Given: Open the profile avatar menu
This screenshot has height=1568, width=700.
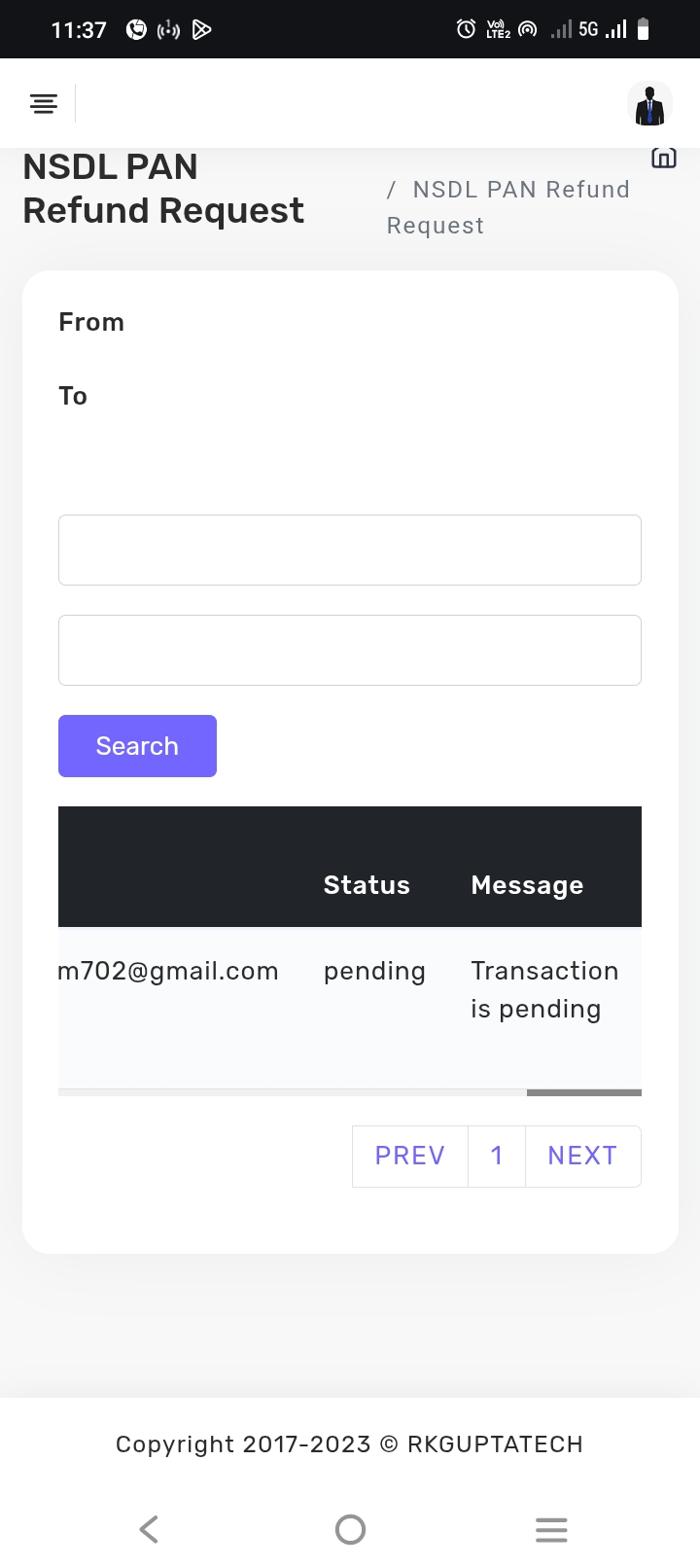Looking at the screenshot, I should point(649,104).
